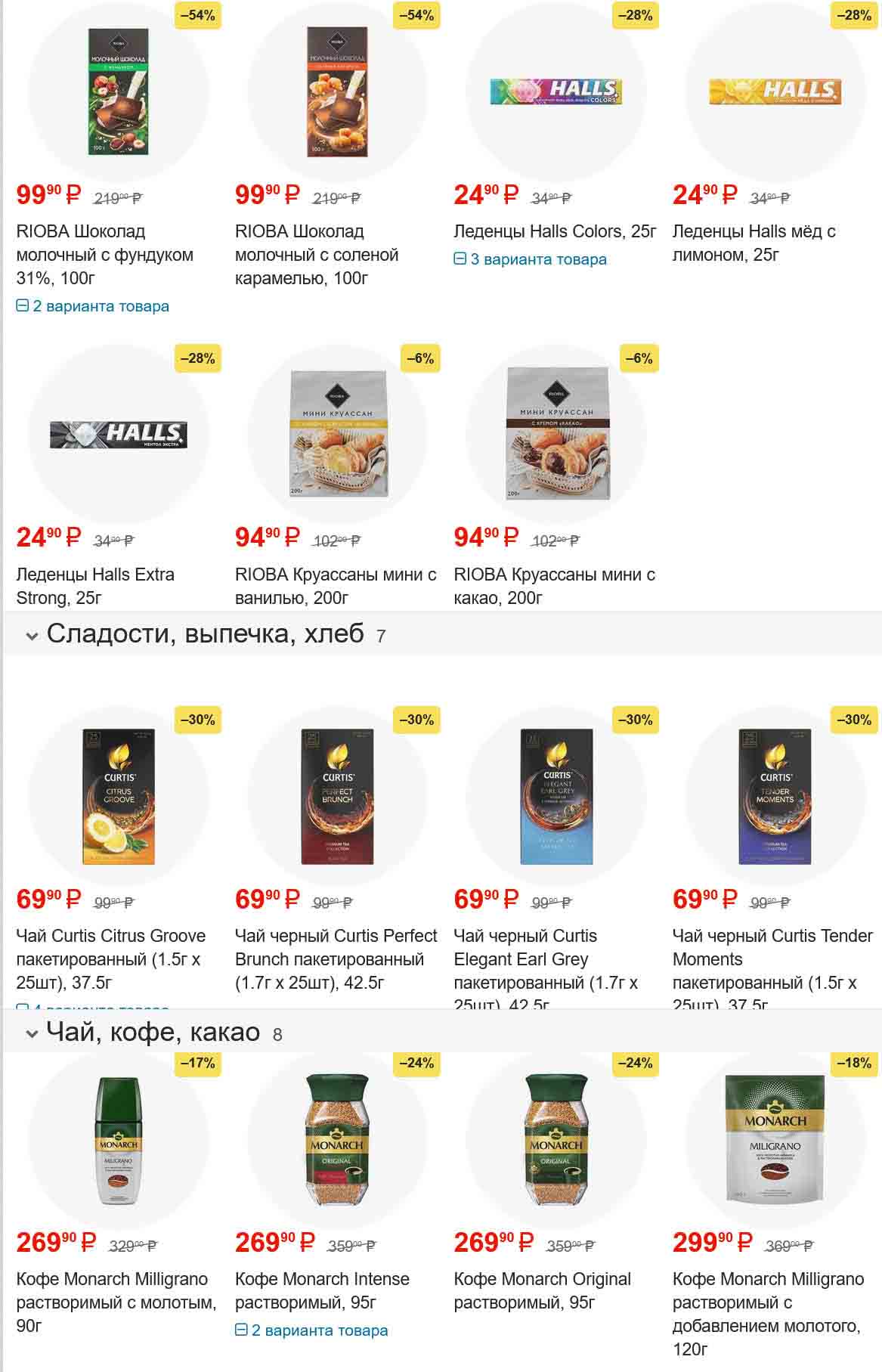This screenshot has width=882, height=1372.
Task: Open Curtis Tender Moments tea product
Action: point(772,959)
